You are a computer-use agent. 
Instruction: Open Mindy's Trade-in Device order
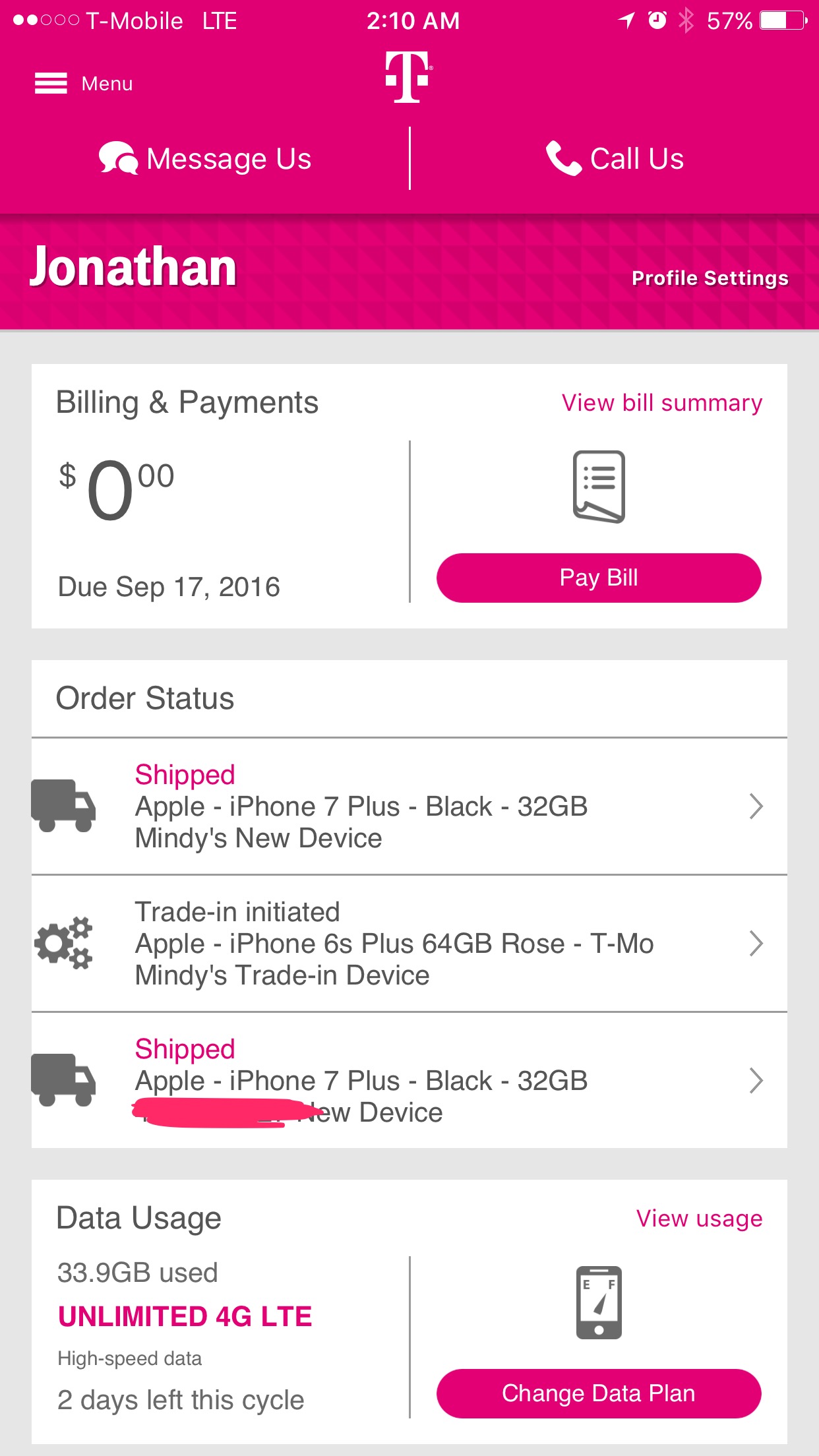409,944
